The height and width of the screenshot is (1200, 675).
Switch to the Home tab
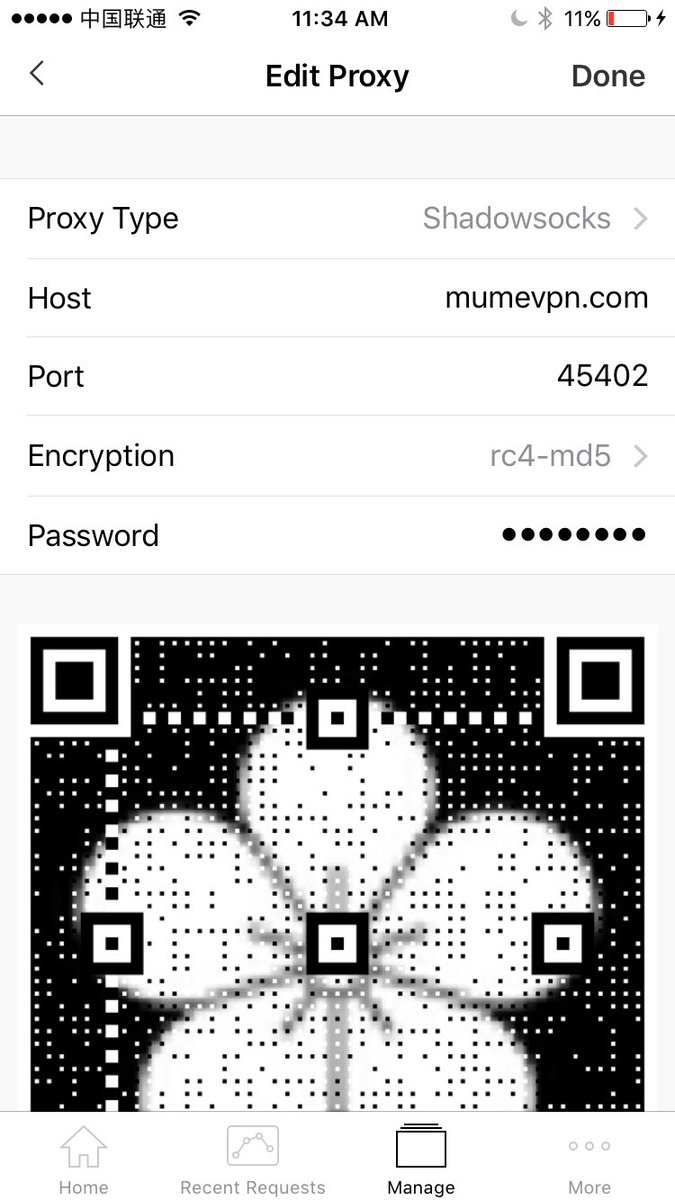coord(84,1159)
